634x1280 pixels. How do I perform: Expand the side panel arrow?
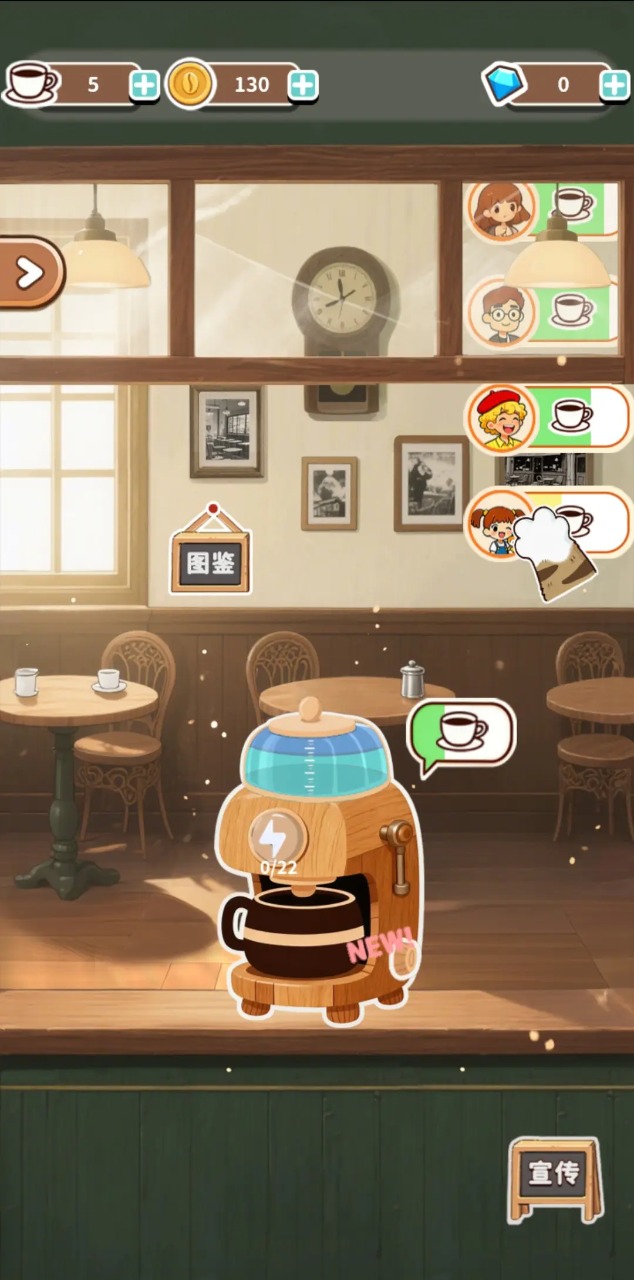tap(30, 271)
